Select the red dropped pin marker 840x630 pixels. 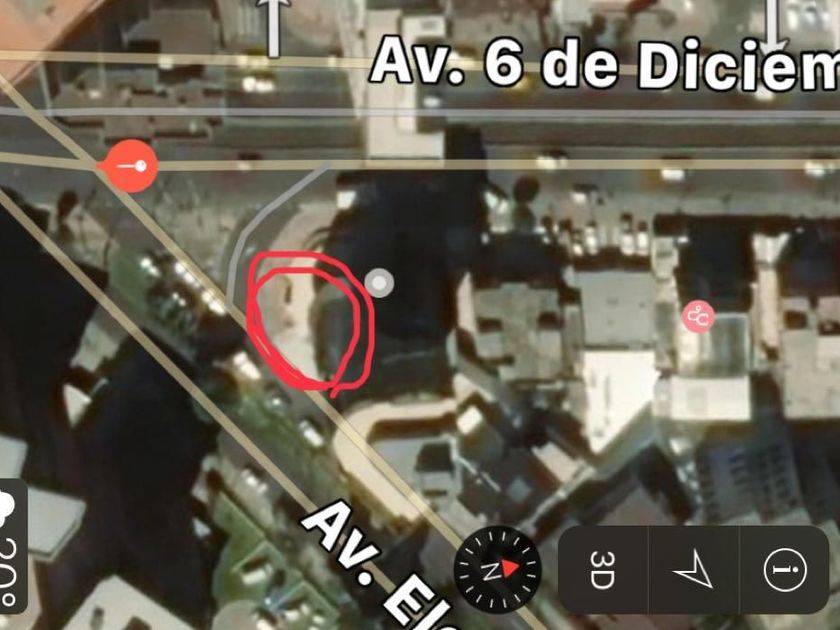pyautogui.click(x=131, y=166)
